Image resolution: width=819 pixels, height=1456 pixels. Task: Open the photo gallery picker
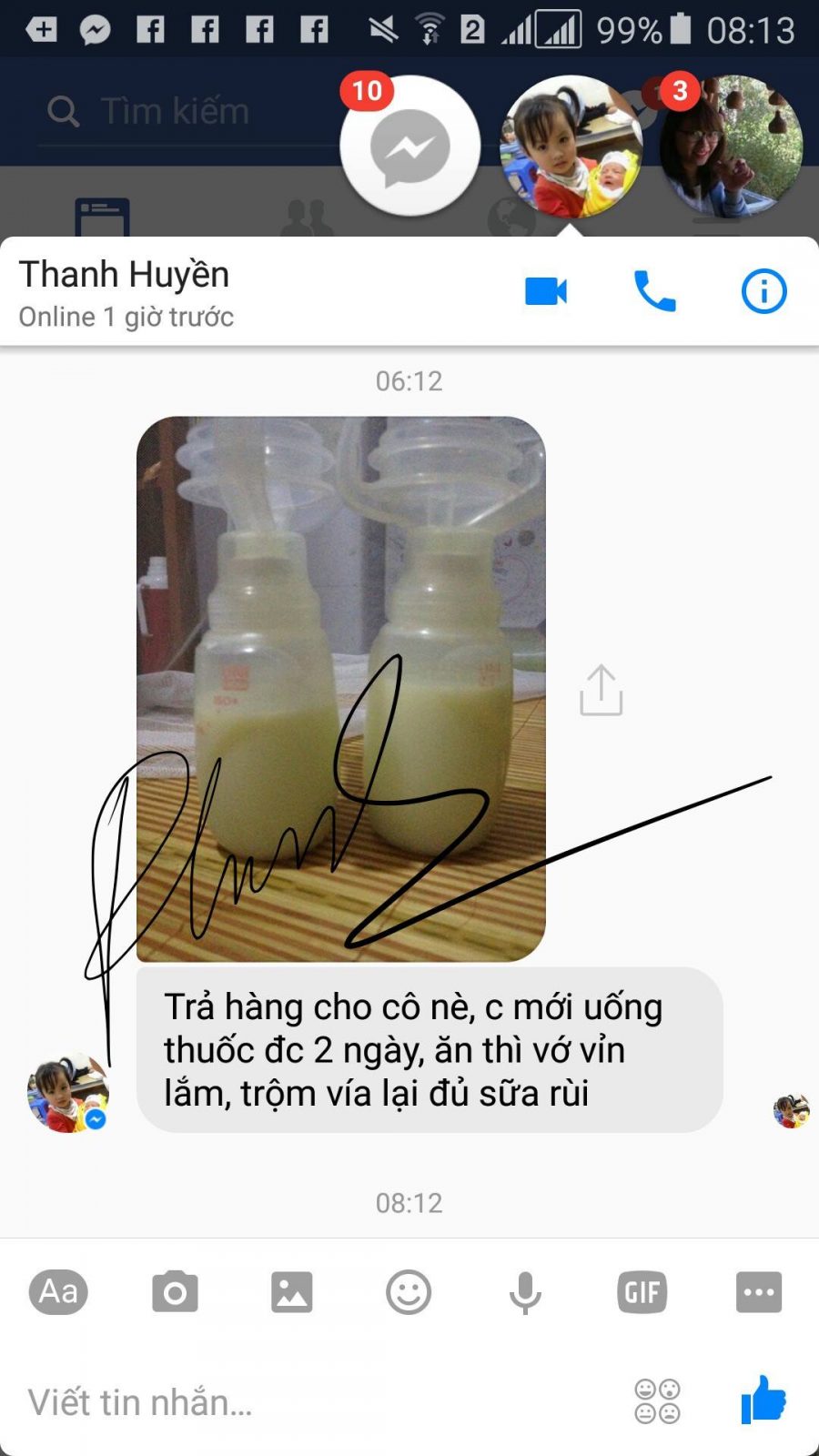point(291,1291)
